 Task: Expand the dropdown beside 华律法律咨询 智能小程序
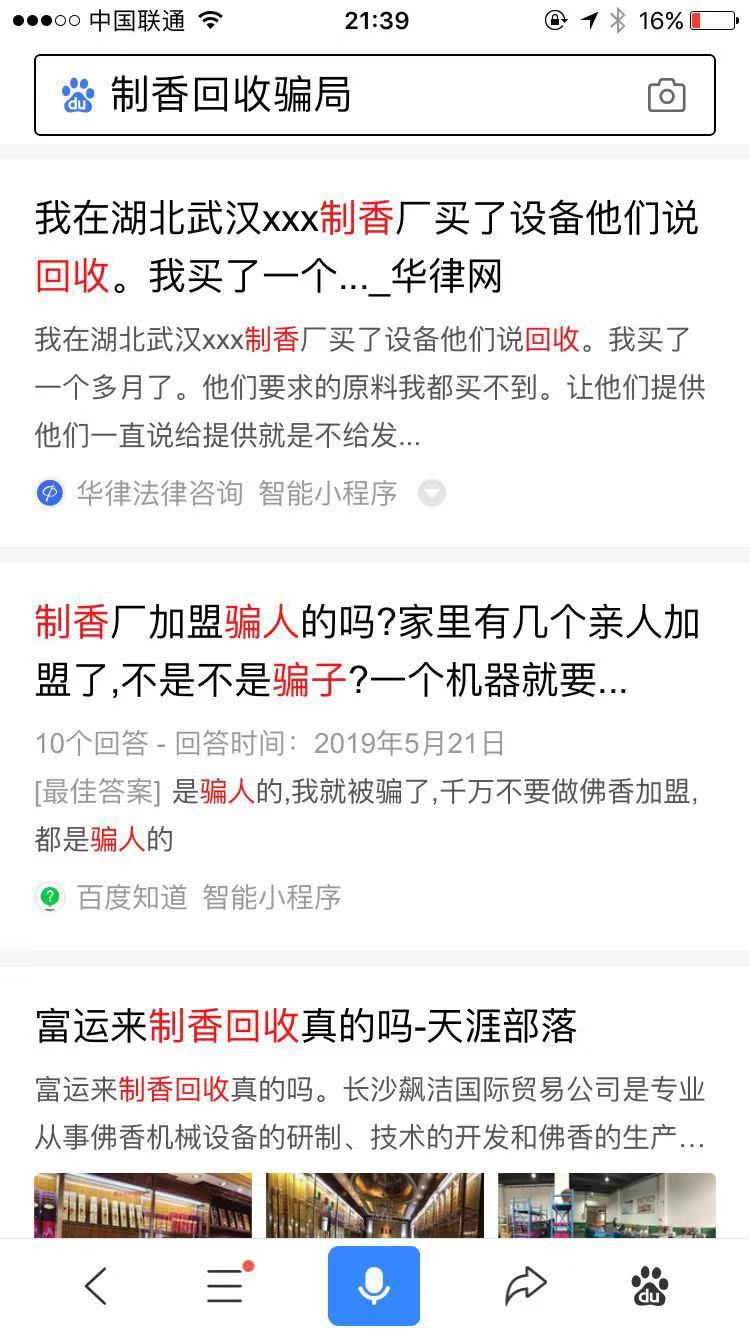click(x=431, y=493)
